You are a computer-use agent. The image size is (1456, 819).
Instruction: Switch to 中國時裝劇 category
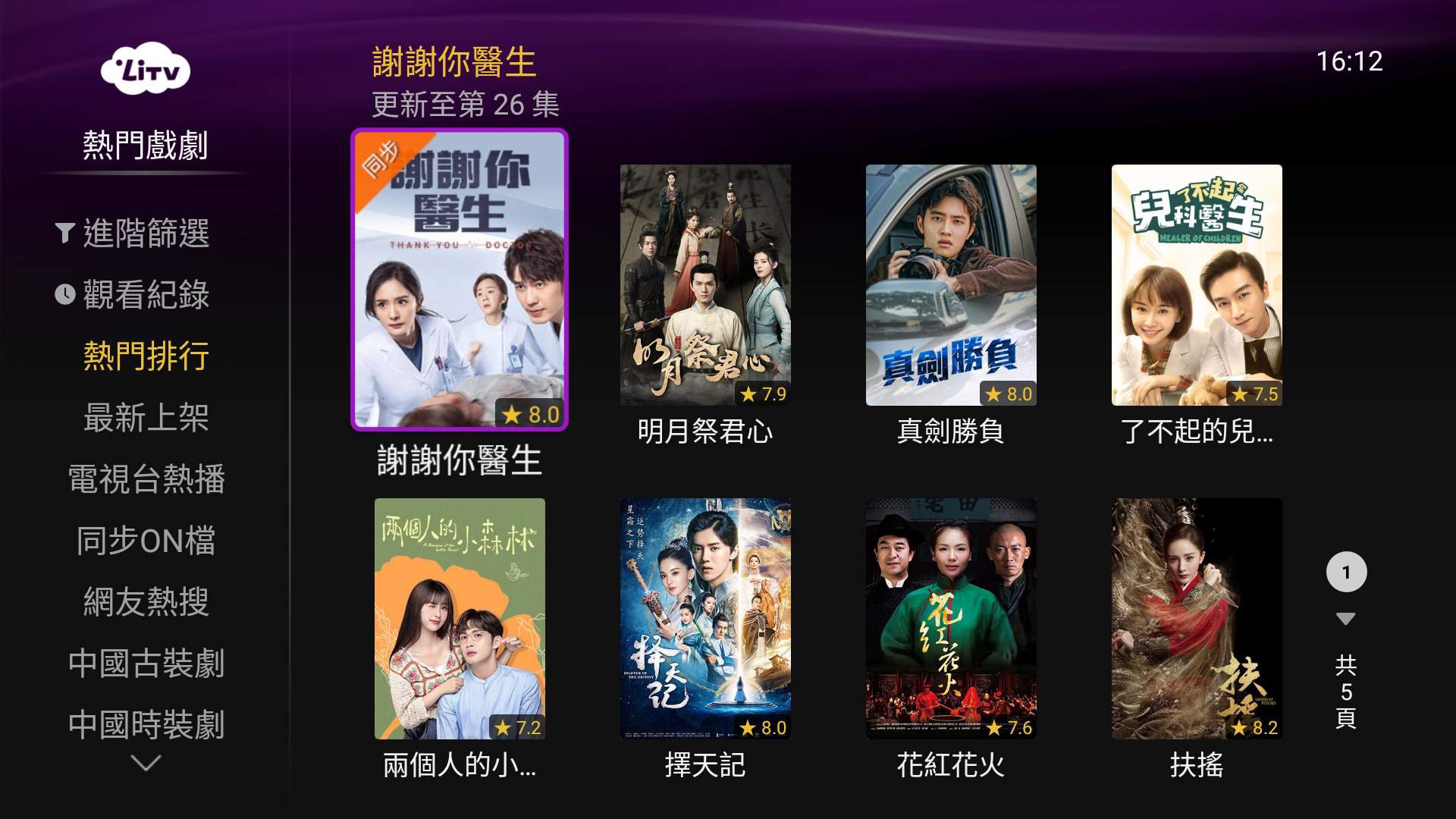[146, 724]
